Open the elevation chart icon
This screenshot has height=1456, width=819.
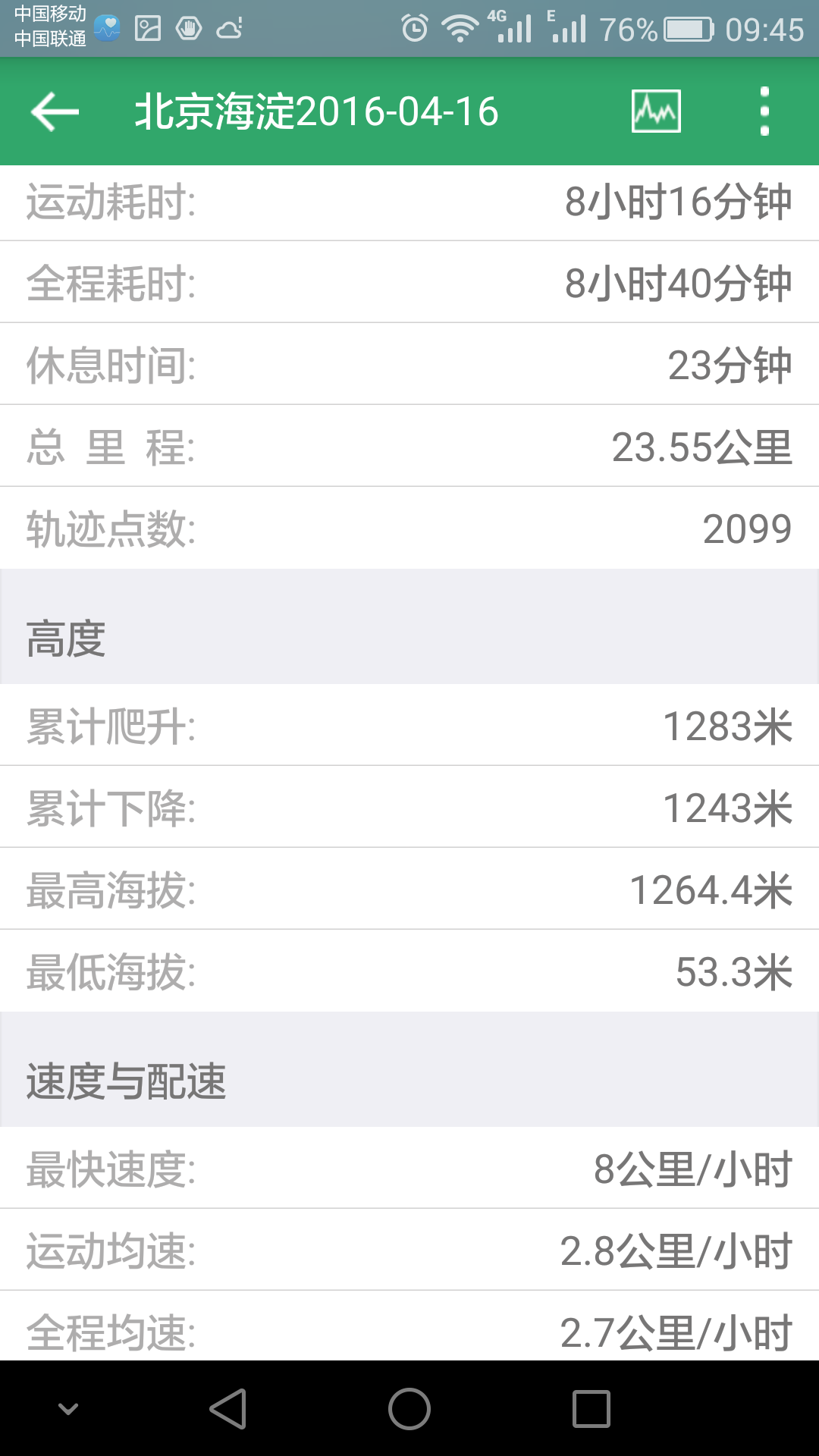point(656,111)
